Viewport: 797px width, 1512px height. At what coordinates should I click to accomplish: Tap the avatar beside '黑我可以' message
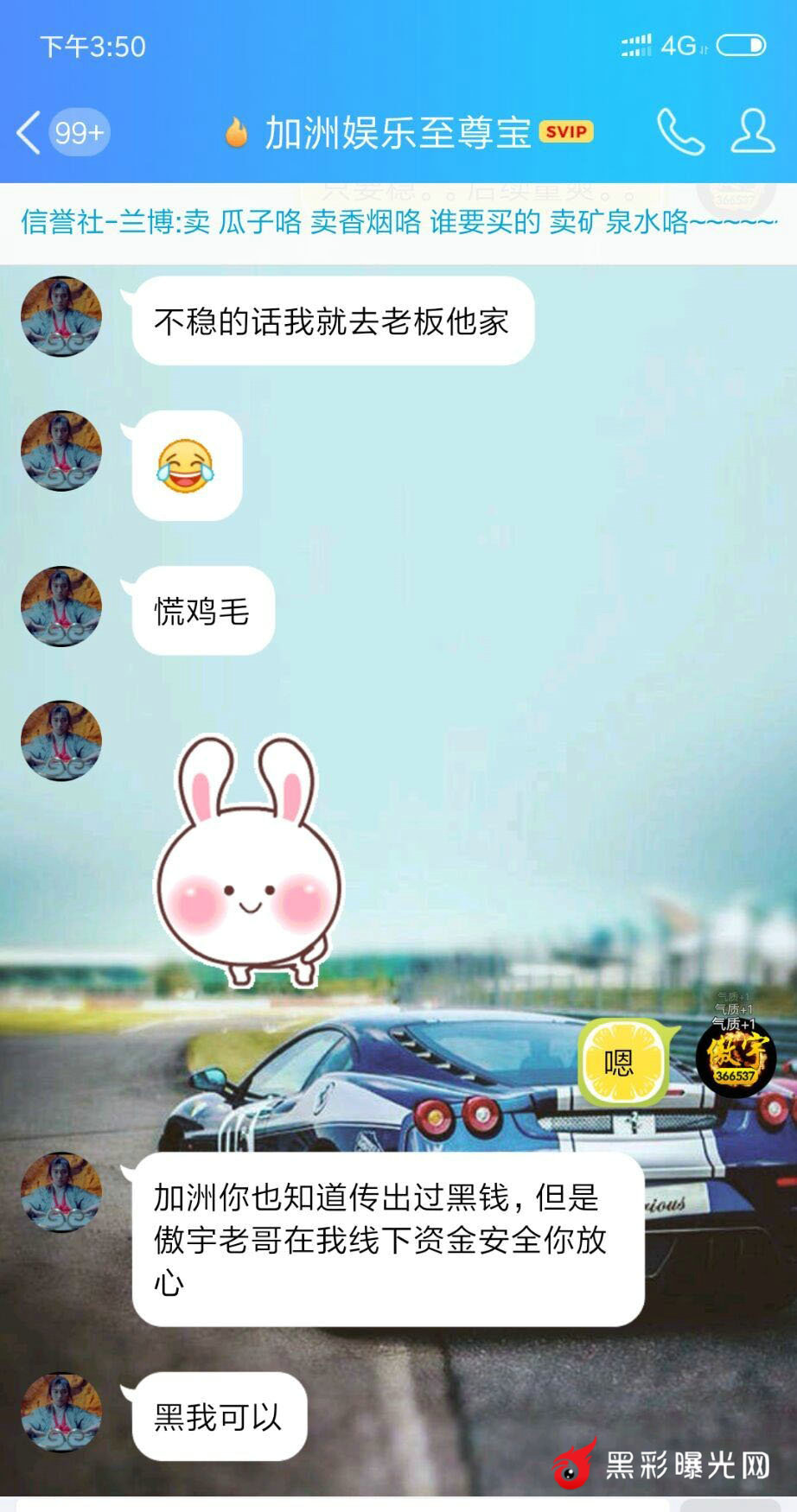click(x=61, y=1413)
